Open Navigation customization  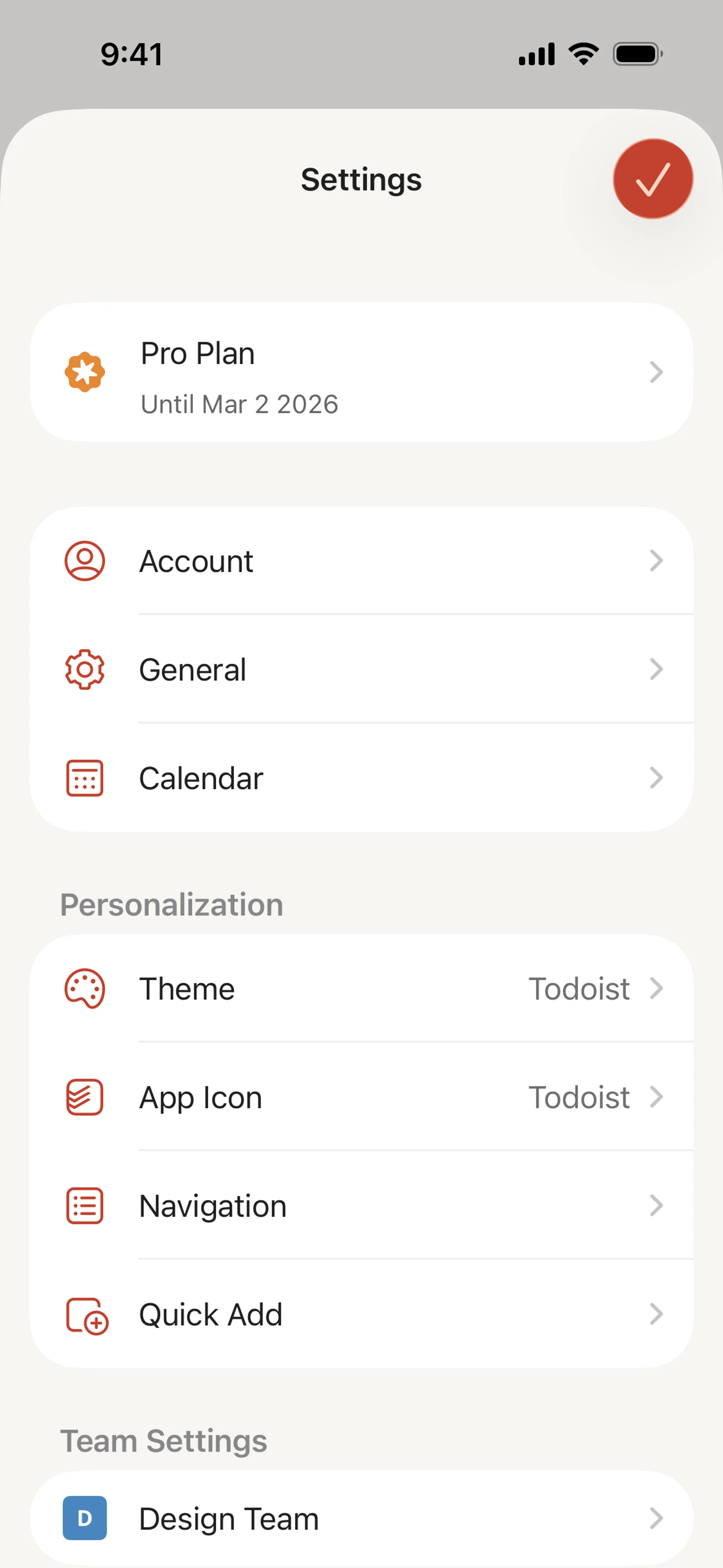tap(361, 1205)
